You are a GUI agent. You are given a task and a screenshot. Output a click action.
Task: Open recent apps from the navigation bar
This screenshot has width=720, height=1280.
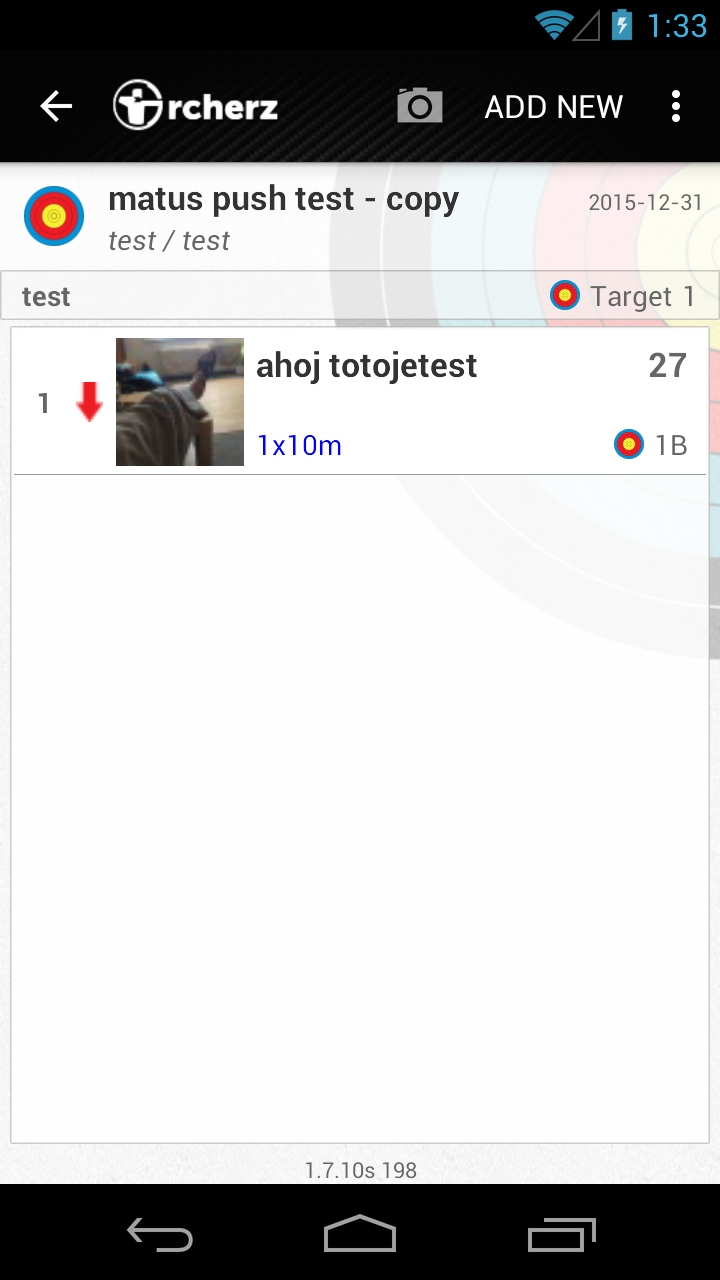561,1234
